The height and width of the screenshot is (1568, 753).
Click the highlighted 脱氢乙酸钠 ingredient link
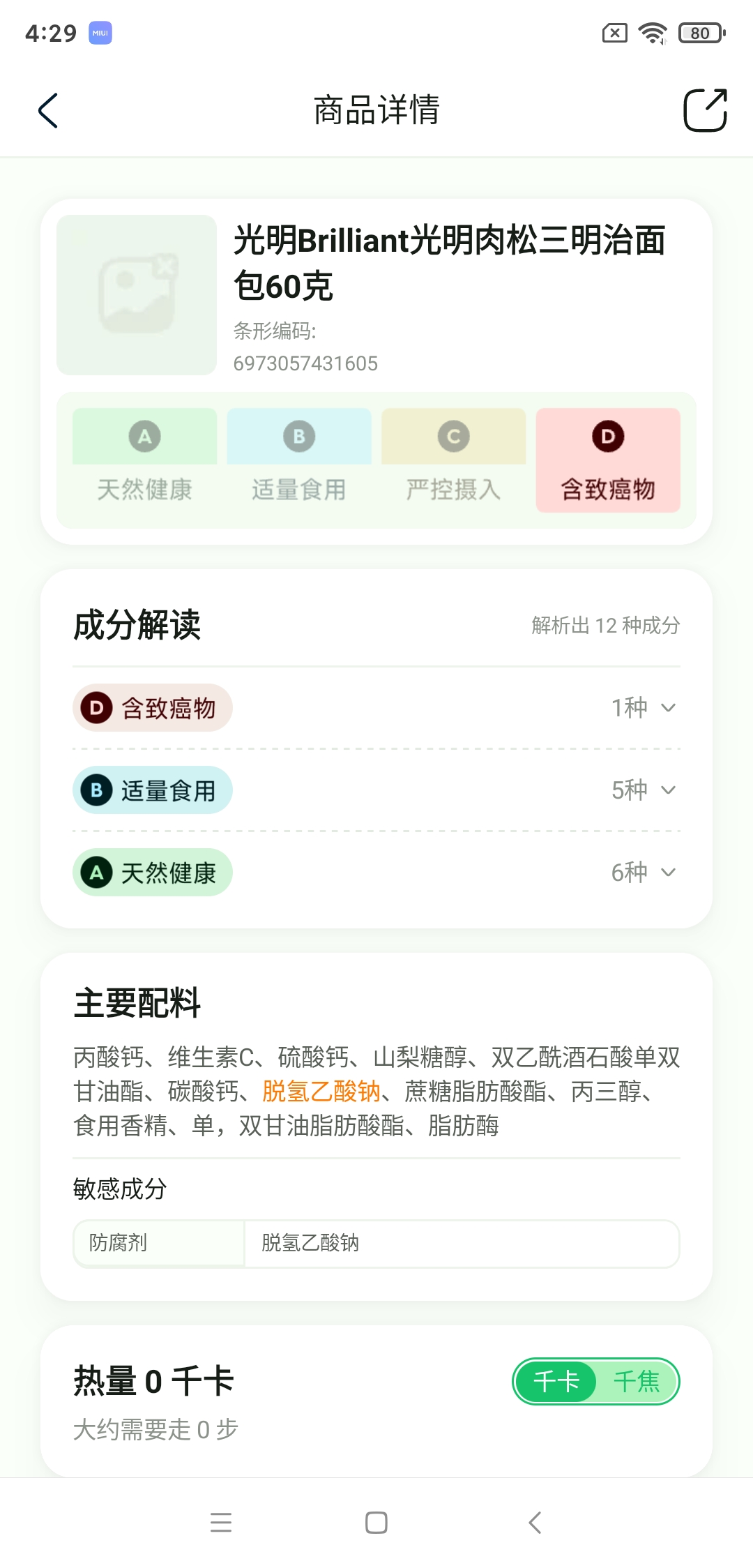322,1090
